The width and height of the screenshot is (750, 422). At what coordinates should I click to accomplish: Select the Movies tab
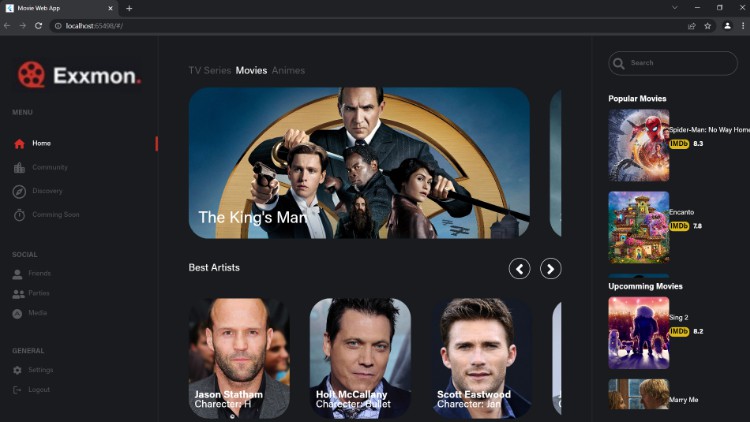[x=251, y=71]
